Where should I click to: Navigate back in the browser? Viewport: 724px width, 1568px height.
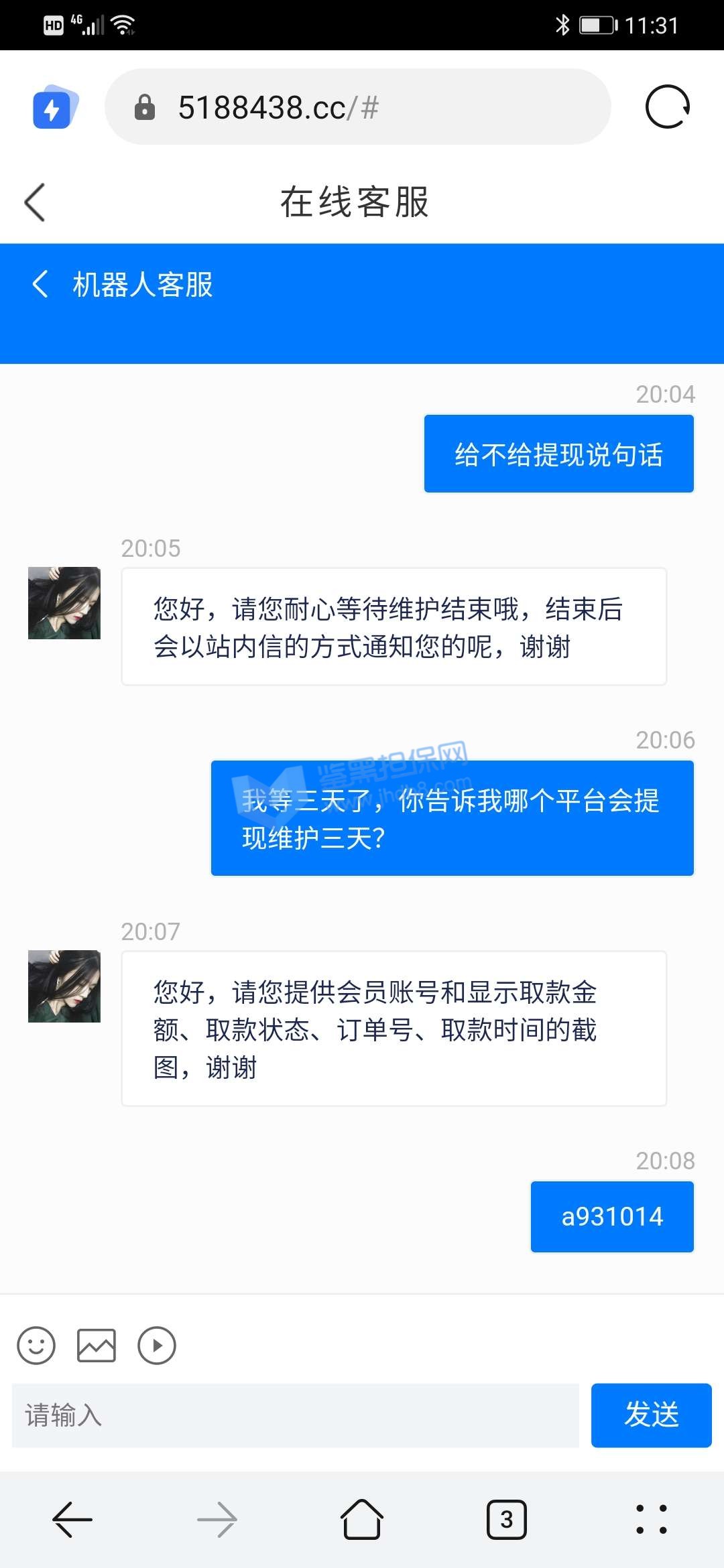click(72, 1519)
